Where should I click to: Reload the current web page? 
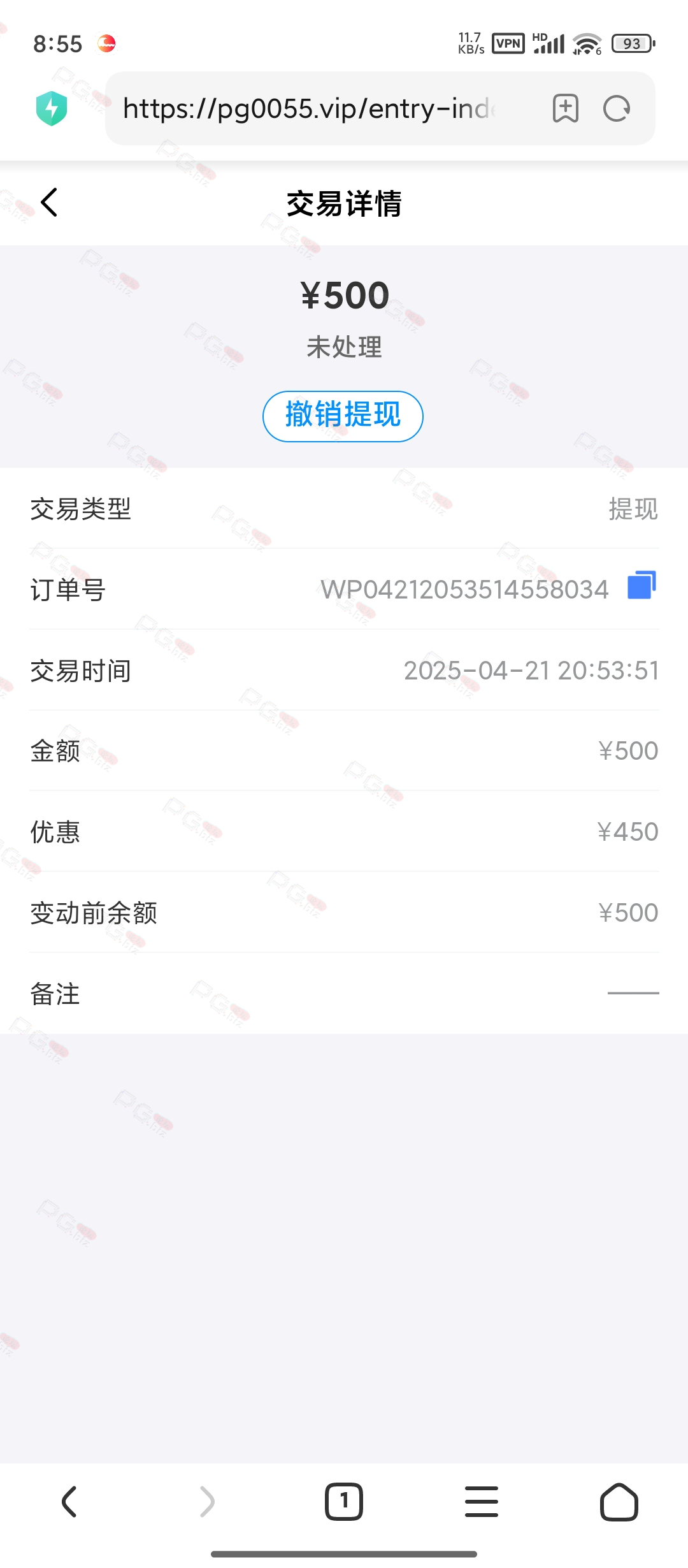coord(617,108)
